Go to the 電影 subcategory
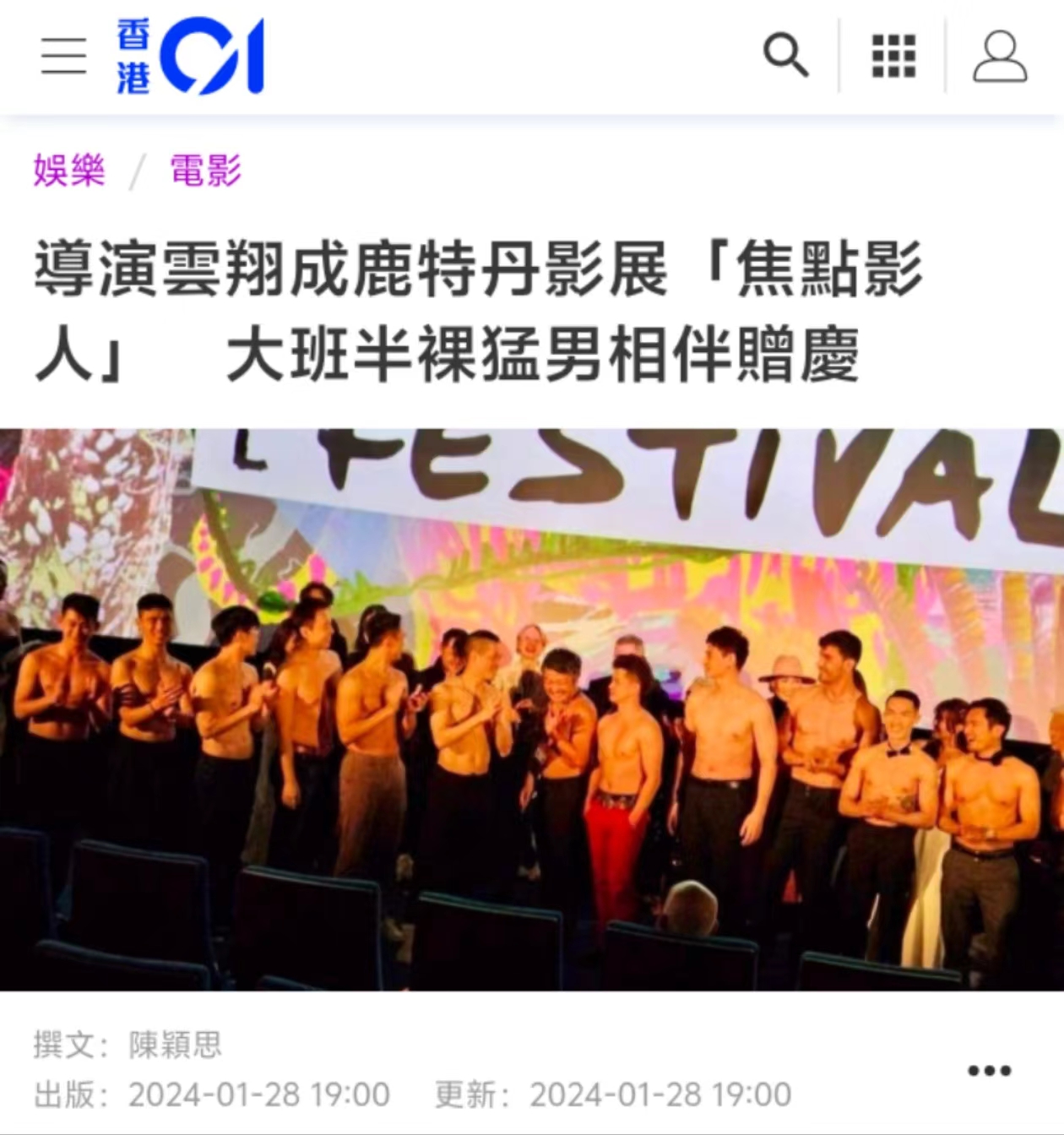This screenshot has width=1064, height=1135. (206, 170)
